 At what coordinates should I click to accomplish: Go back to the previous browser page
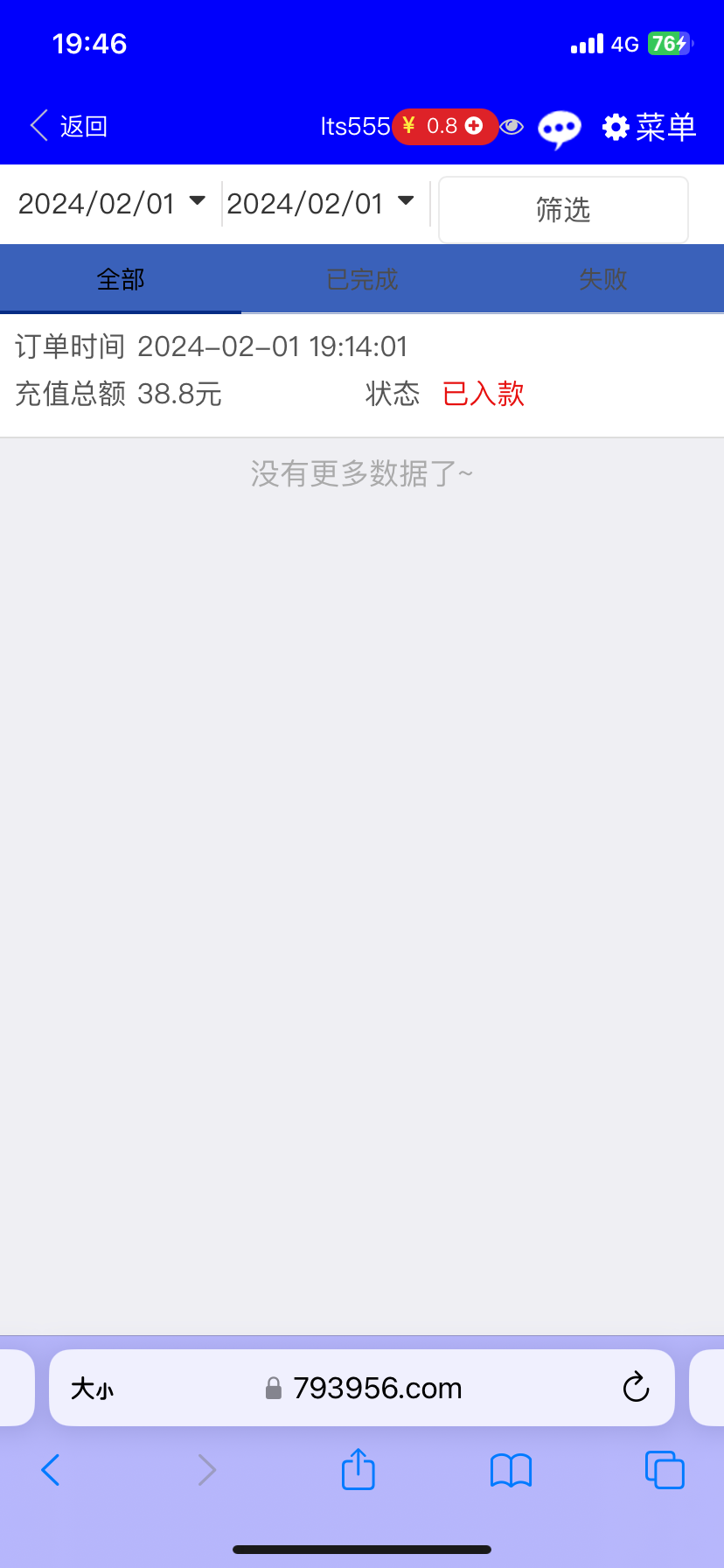coord(51,1470)
